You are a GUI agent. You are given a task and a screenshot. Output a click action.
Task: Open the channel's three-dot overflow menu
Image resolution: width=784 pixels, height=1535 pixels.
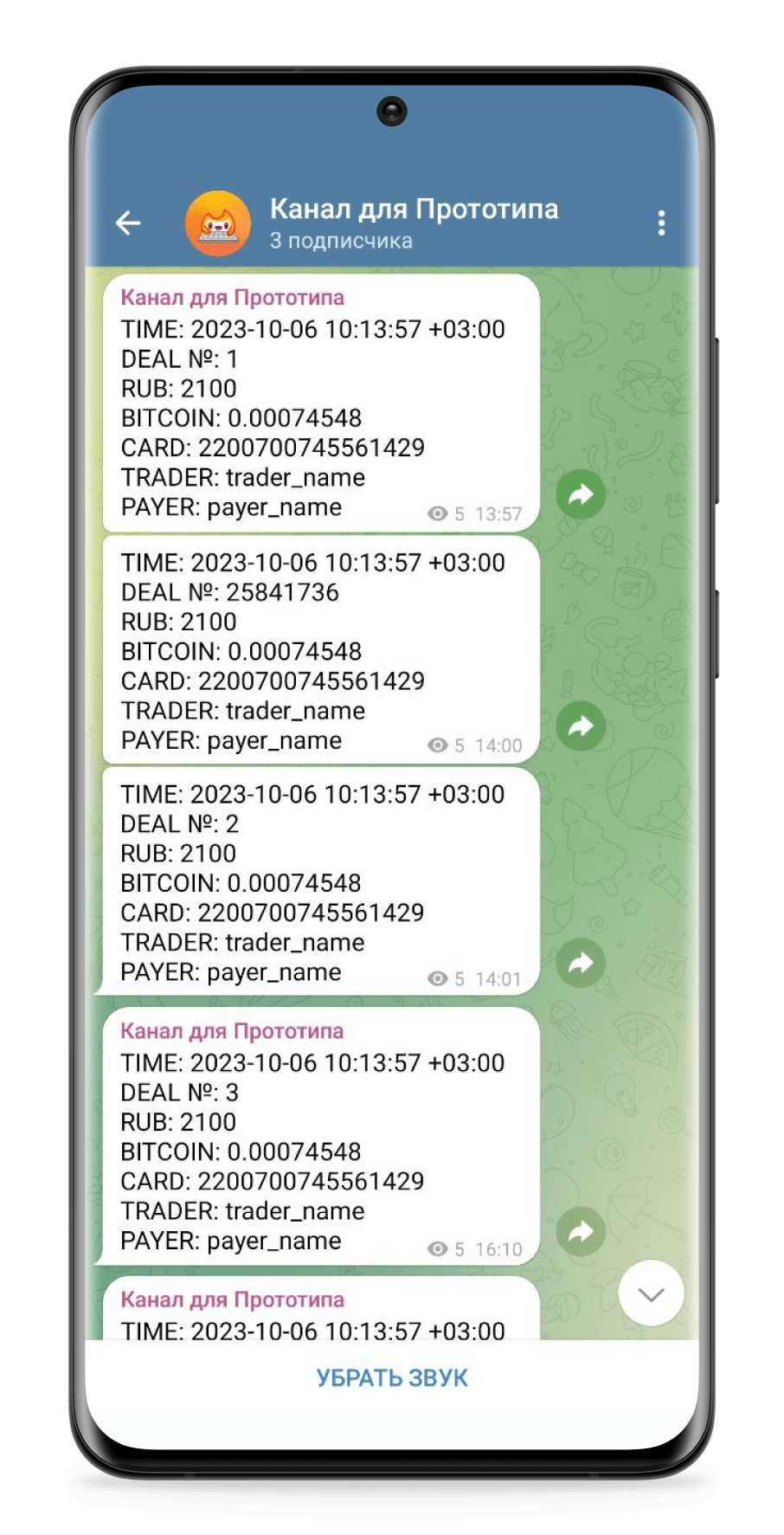click(x=661, y=223)
